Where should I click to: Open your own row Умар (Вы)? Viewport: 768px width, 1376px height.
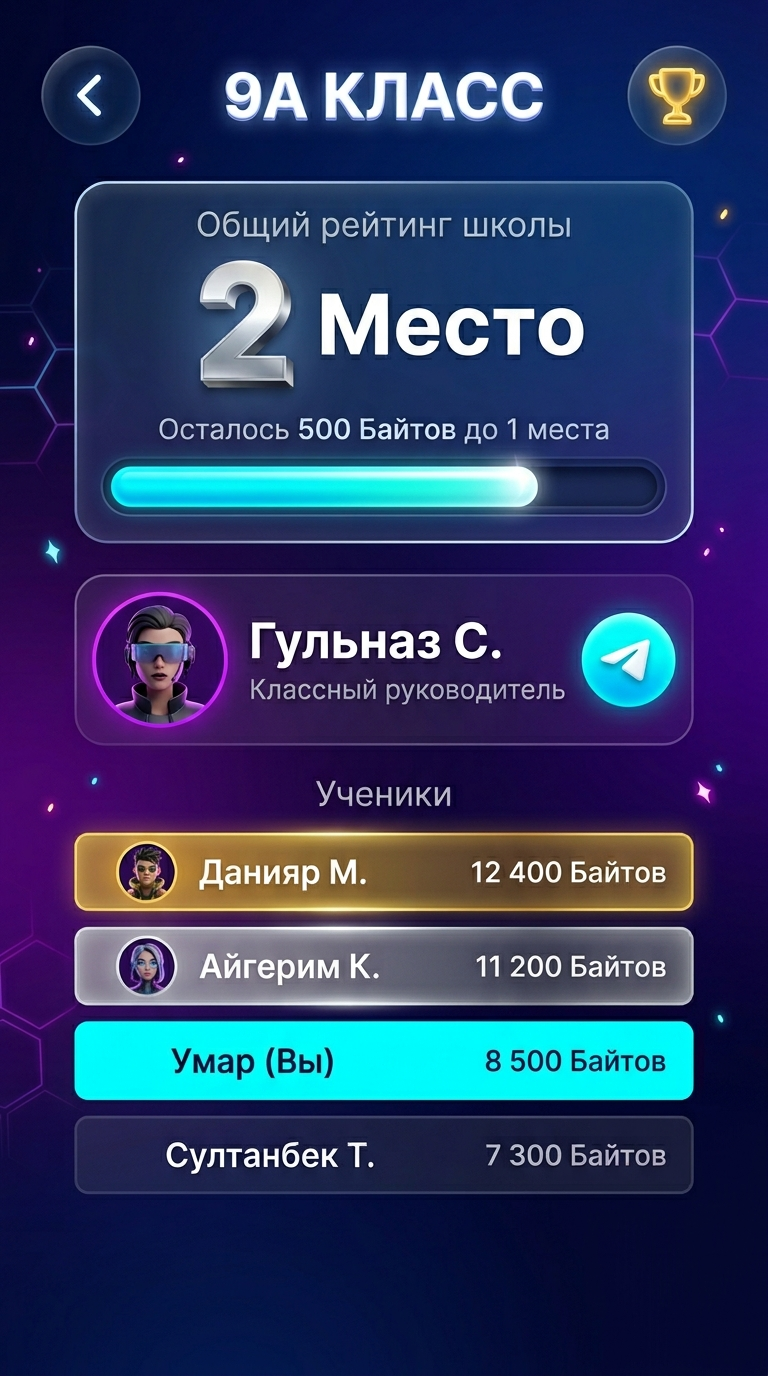click(383, 1060)
